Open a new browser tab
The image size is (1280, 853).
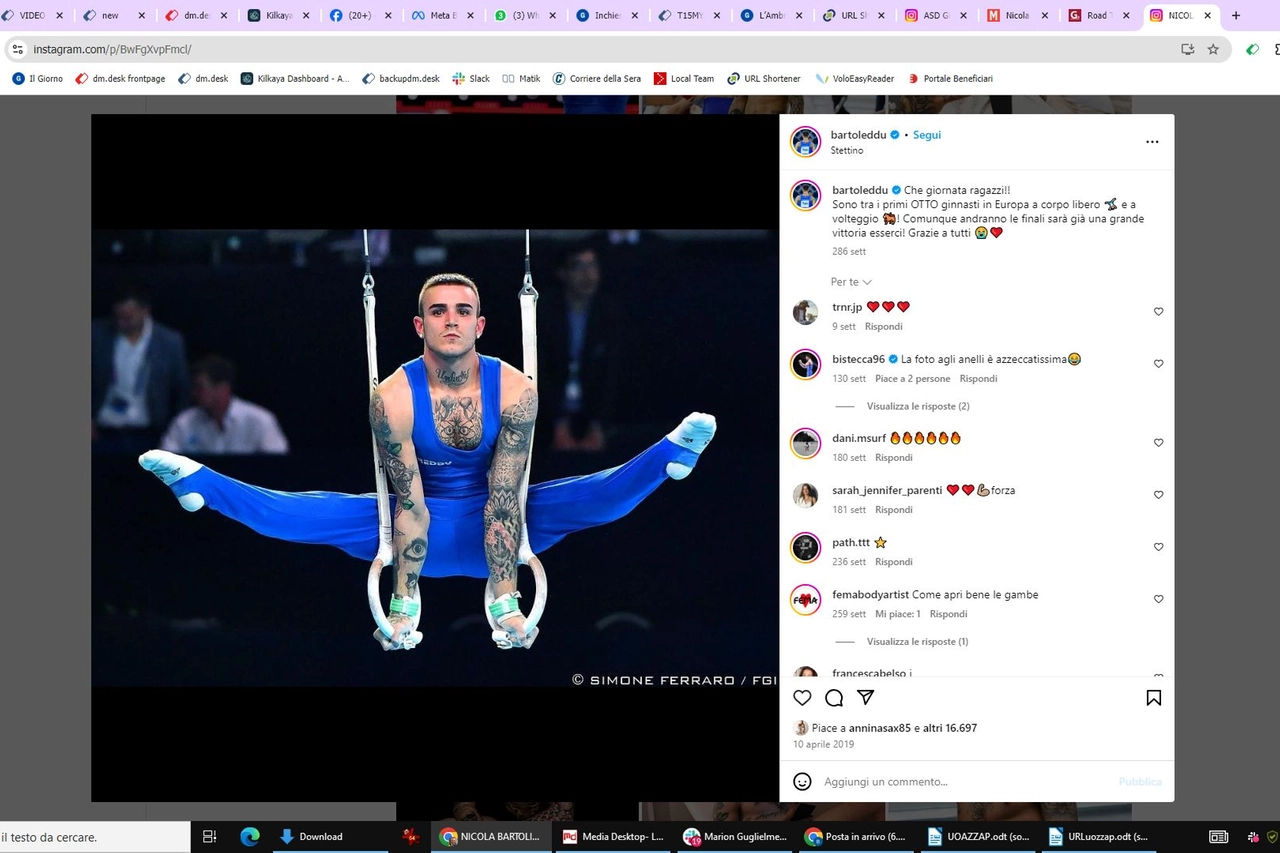tap(1236, 15)
